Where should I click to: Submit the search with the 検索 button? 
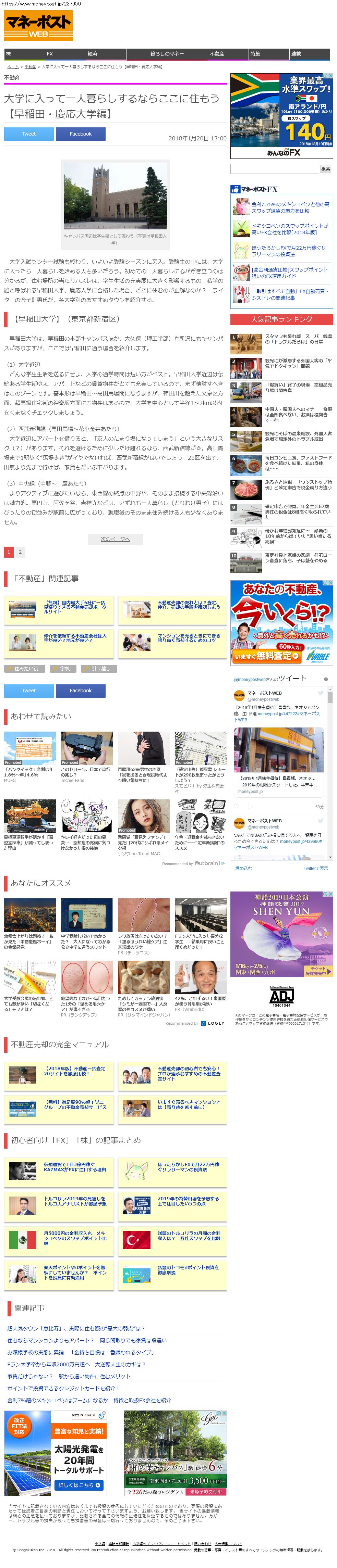click(325, 168)
